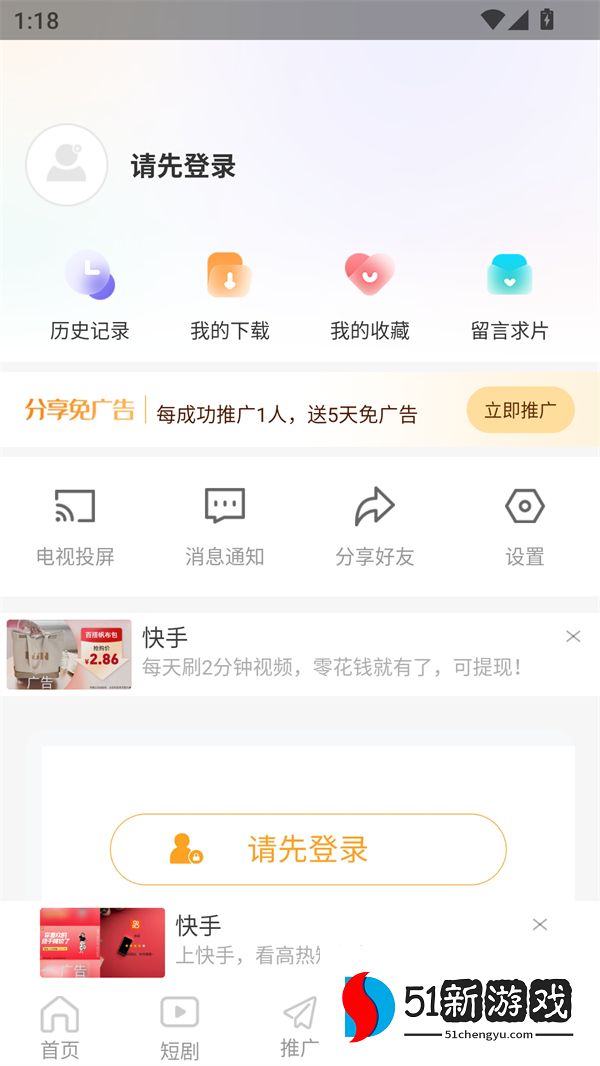Viewport: 600px width, 1066px height.
Task: Open 设置 settings
Action: [x=525, y=527]
